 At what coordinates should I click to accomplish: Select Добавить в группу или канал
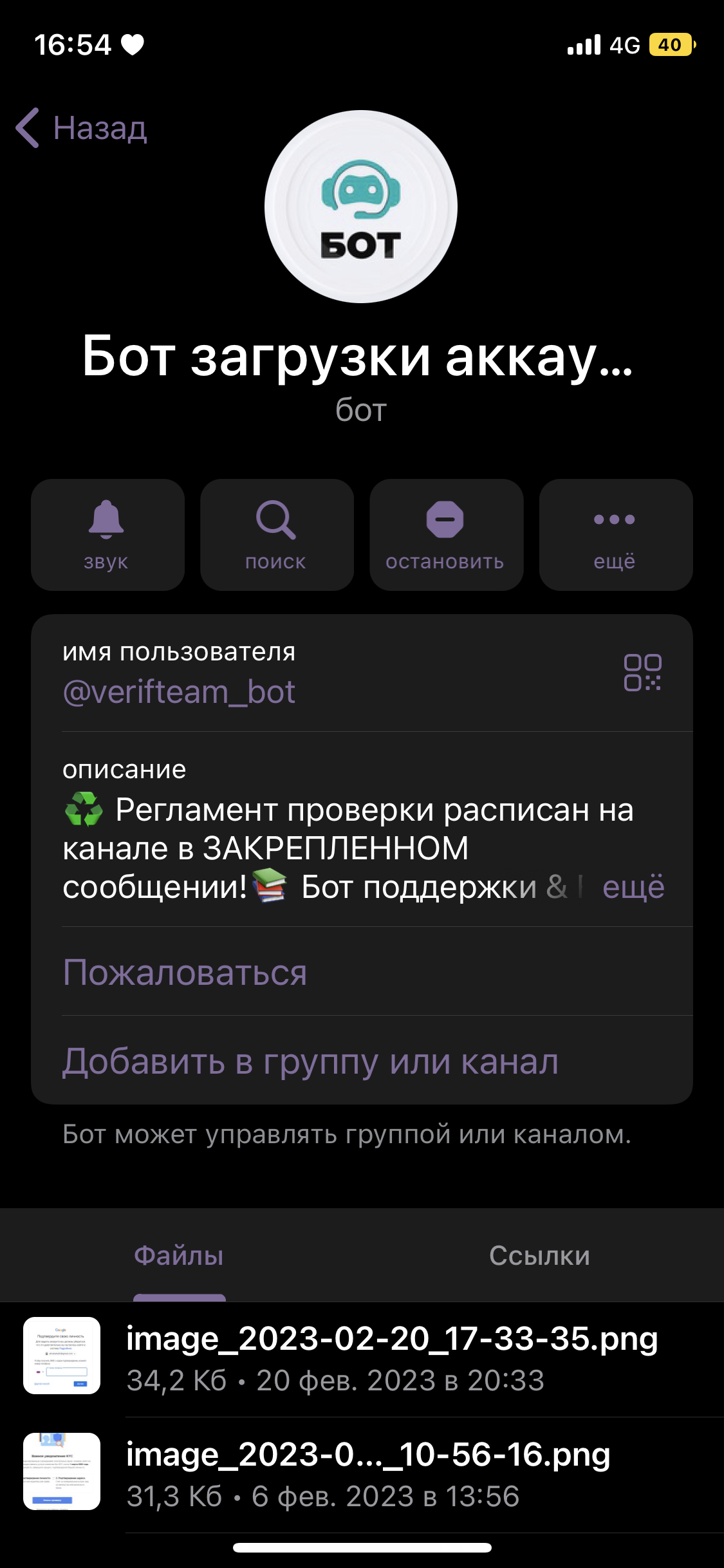click(x=310, y=1061)
